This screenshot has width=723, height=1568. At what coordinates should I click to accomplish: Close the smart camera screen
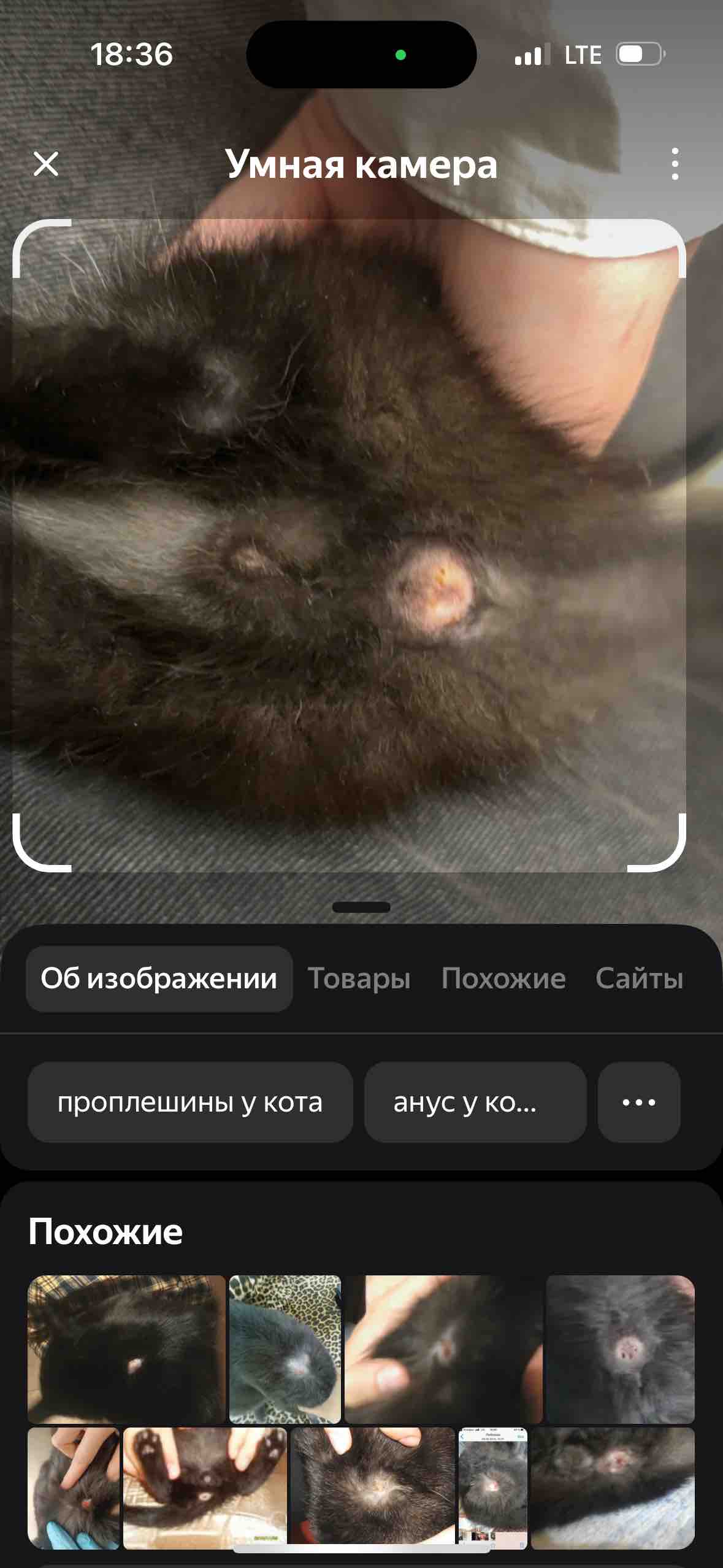tap(46, 164)
